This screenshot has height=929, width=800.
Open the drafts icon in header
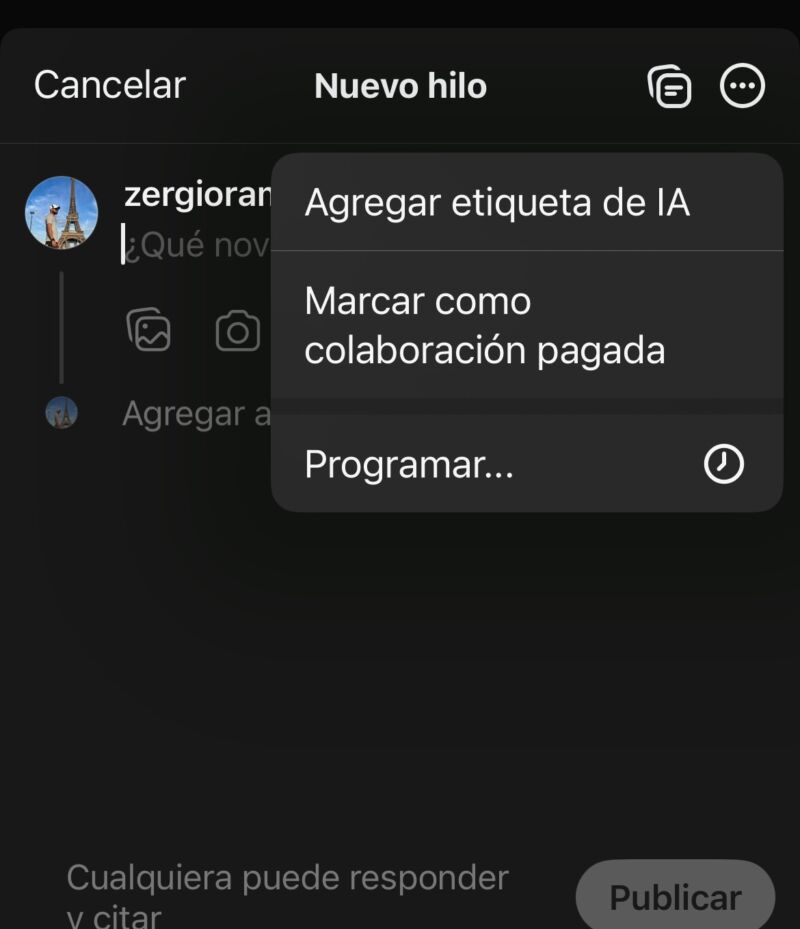pyautogui.click(x=669, y=87)
